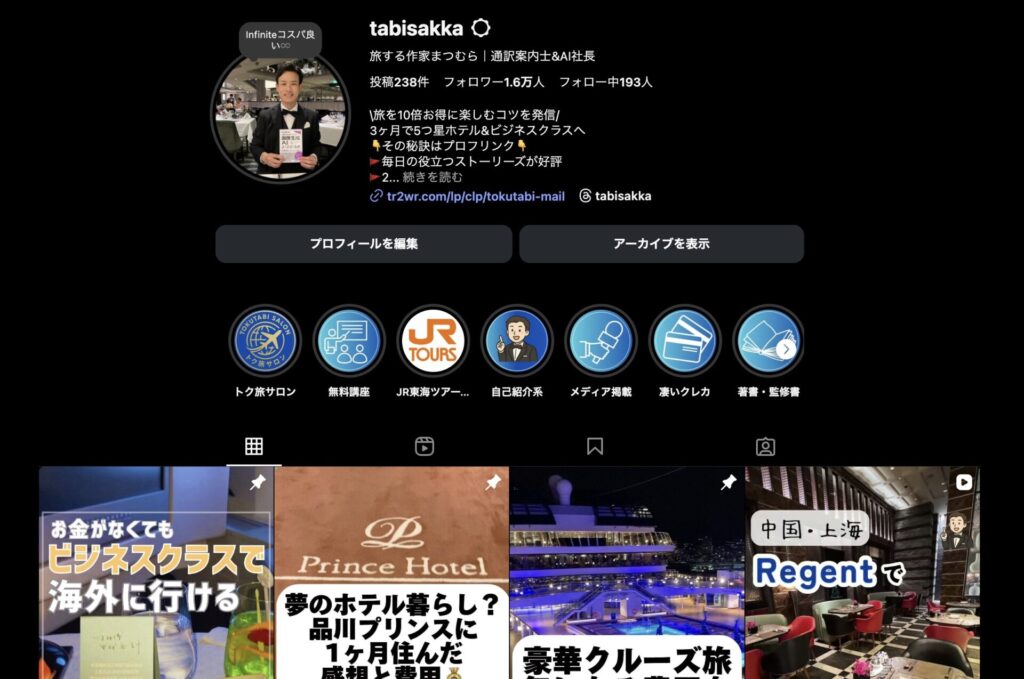
Task: Switch to the posts grid tab
Action: click(254, 446)
